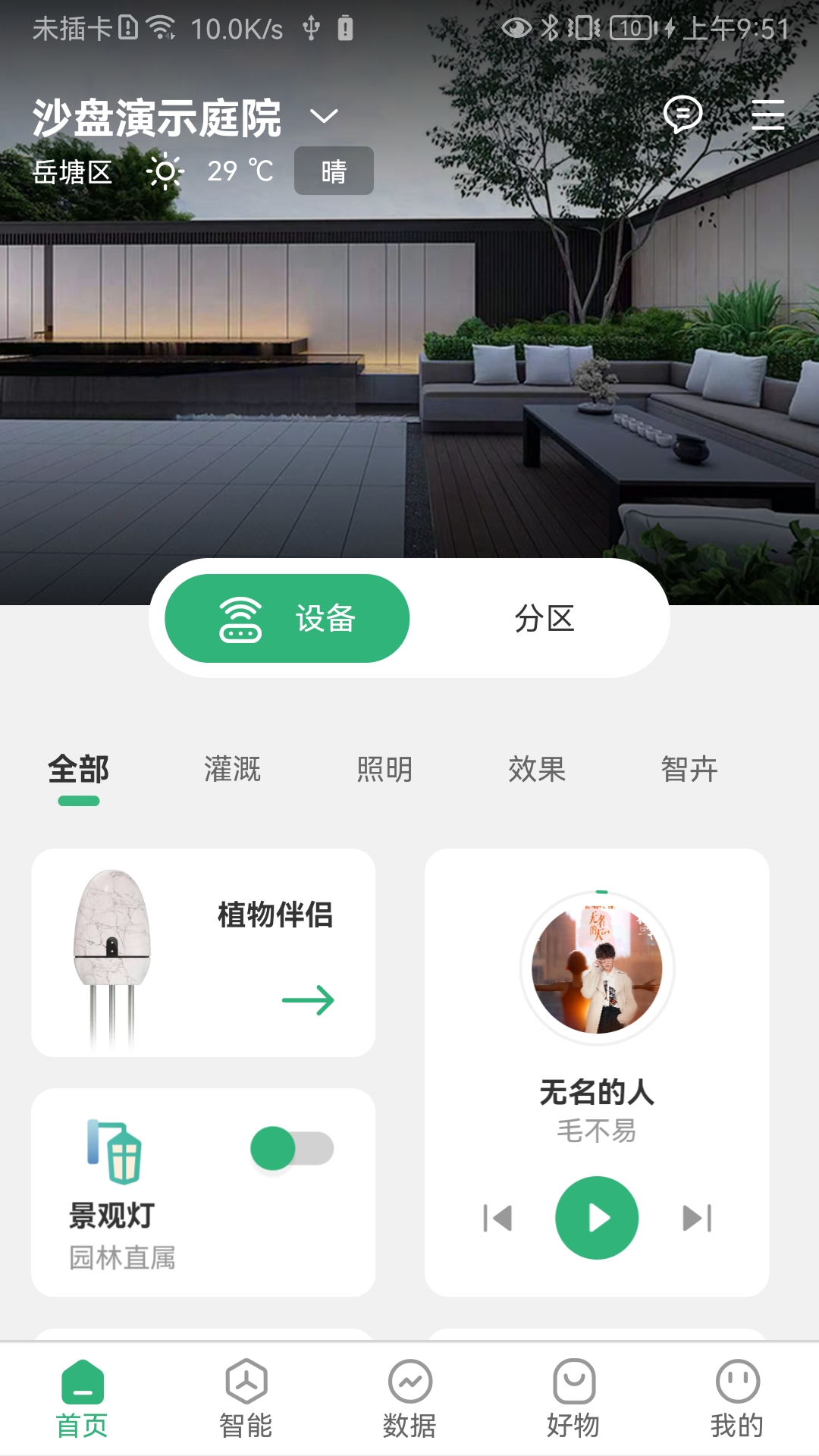Expand the 沙盘演示庭院 garden dropdown
The height and width of the screenshot is (1456, 819).
[x=324, y=117]
